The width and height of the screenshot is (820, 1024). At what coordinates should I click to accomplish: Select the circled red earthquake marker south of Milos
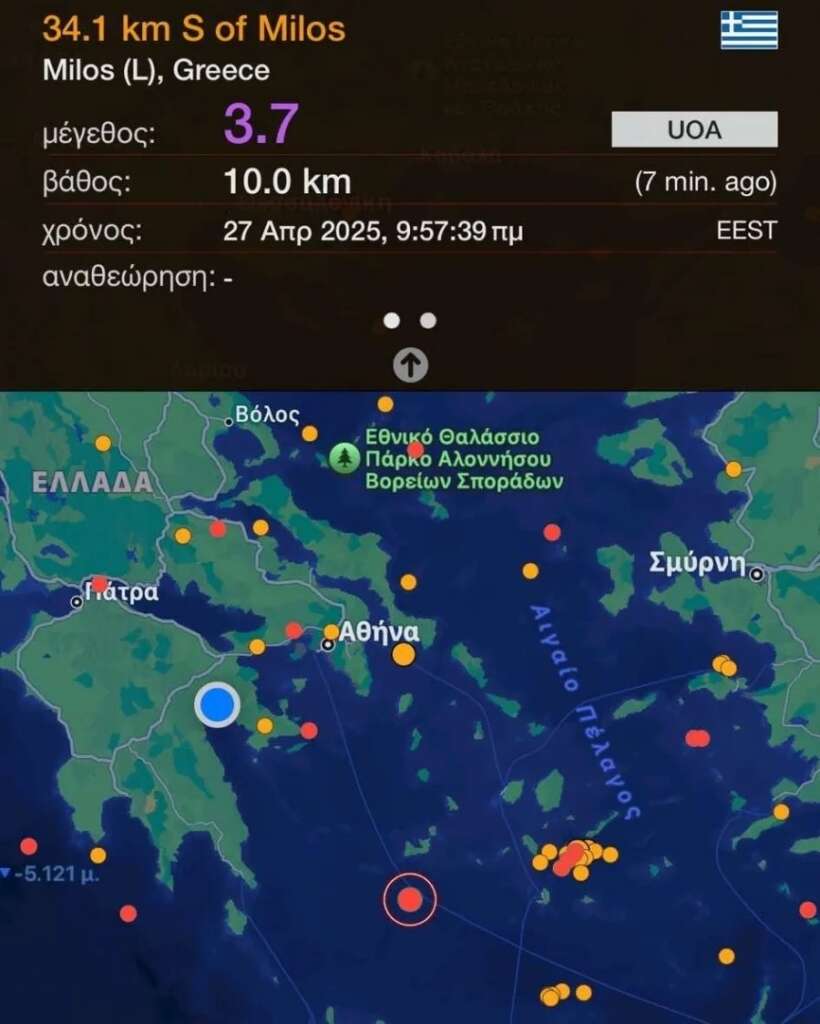410,900
